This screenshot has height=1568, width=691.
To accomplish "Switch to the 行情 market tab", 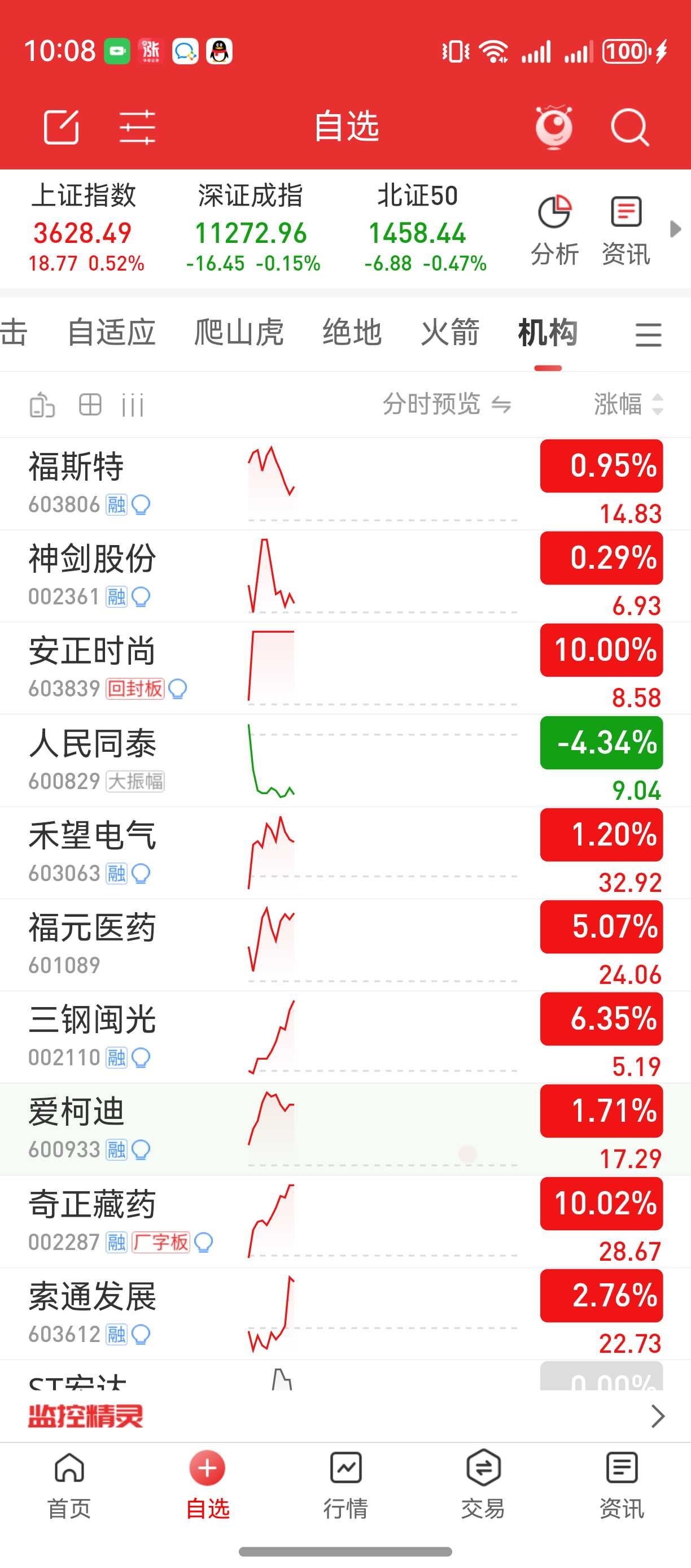I will click(345, 1484).
